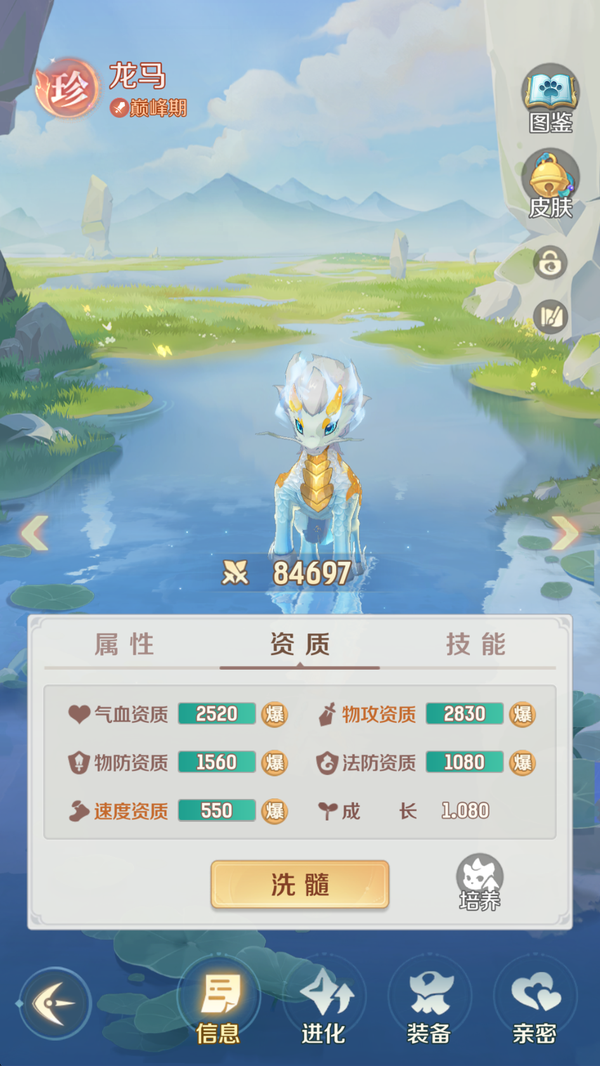Open the 皮肤 skins menu
This screenshot has height=1066, width=600.
(550, 184)
